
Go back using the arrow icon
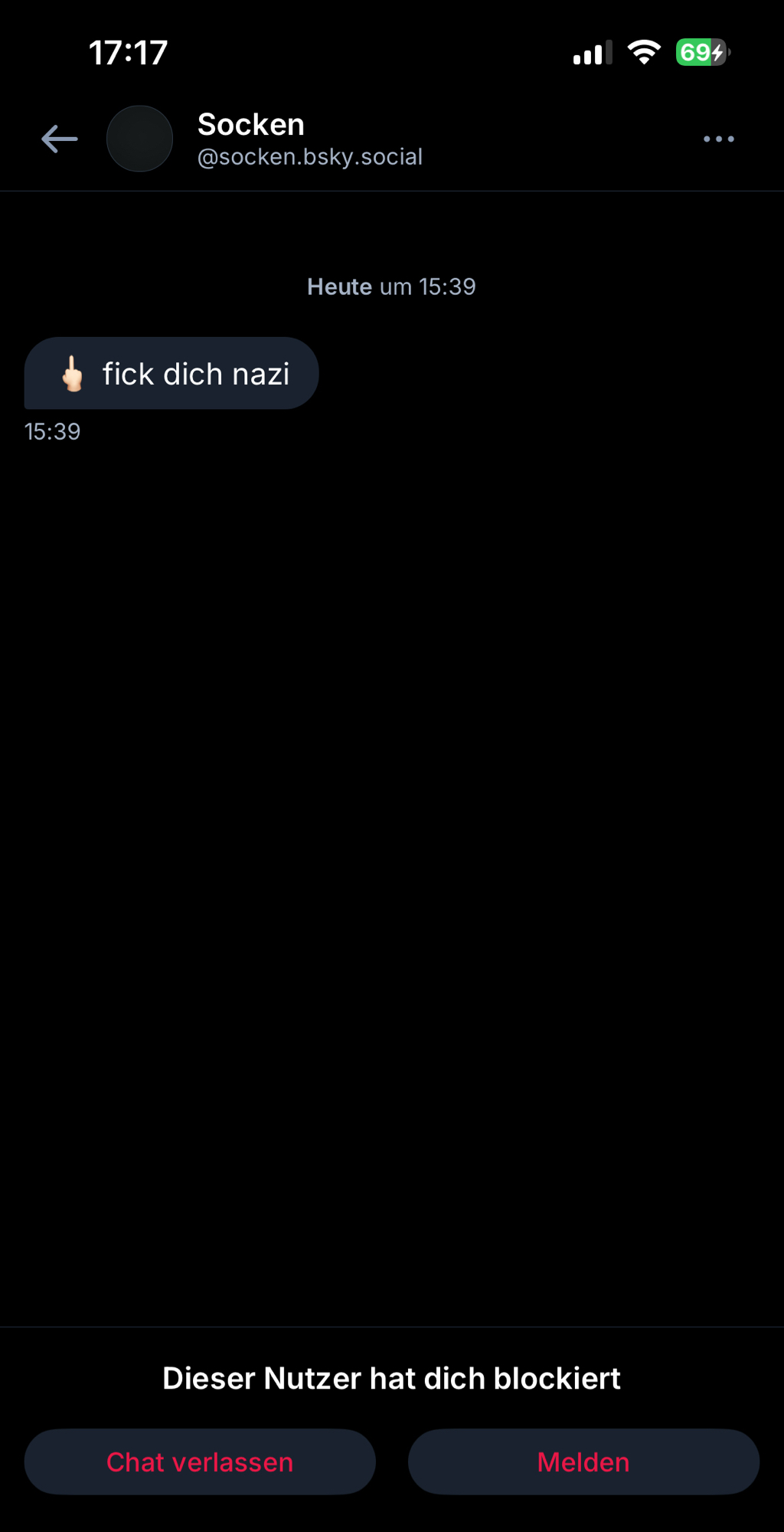tap(59, 139)
